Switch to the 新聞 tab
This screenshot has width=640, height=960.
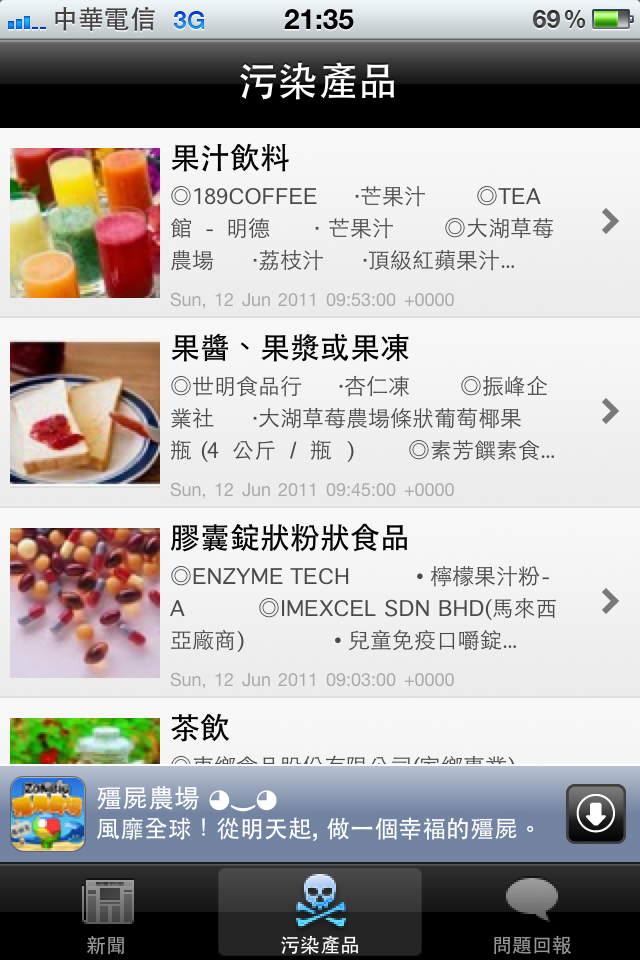click(x=106, y=913)
